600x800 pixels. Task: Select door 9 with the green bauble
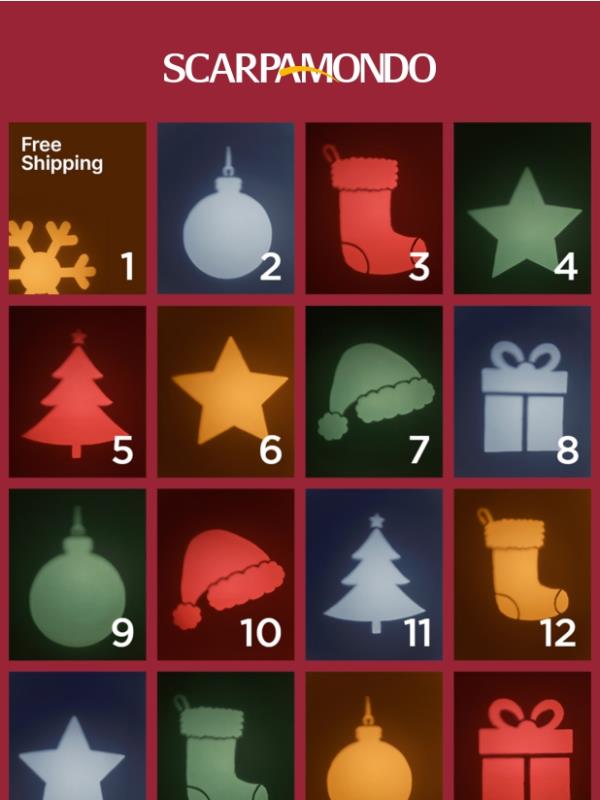click(x=77, y=574)
